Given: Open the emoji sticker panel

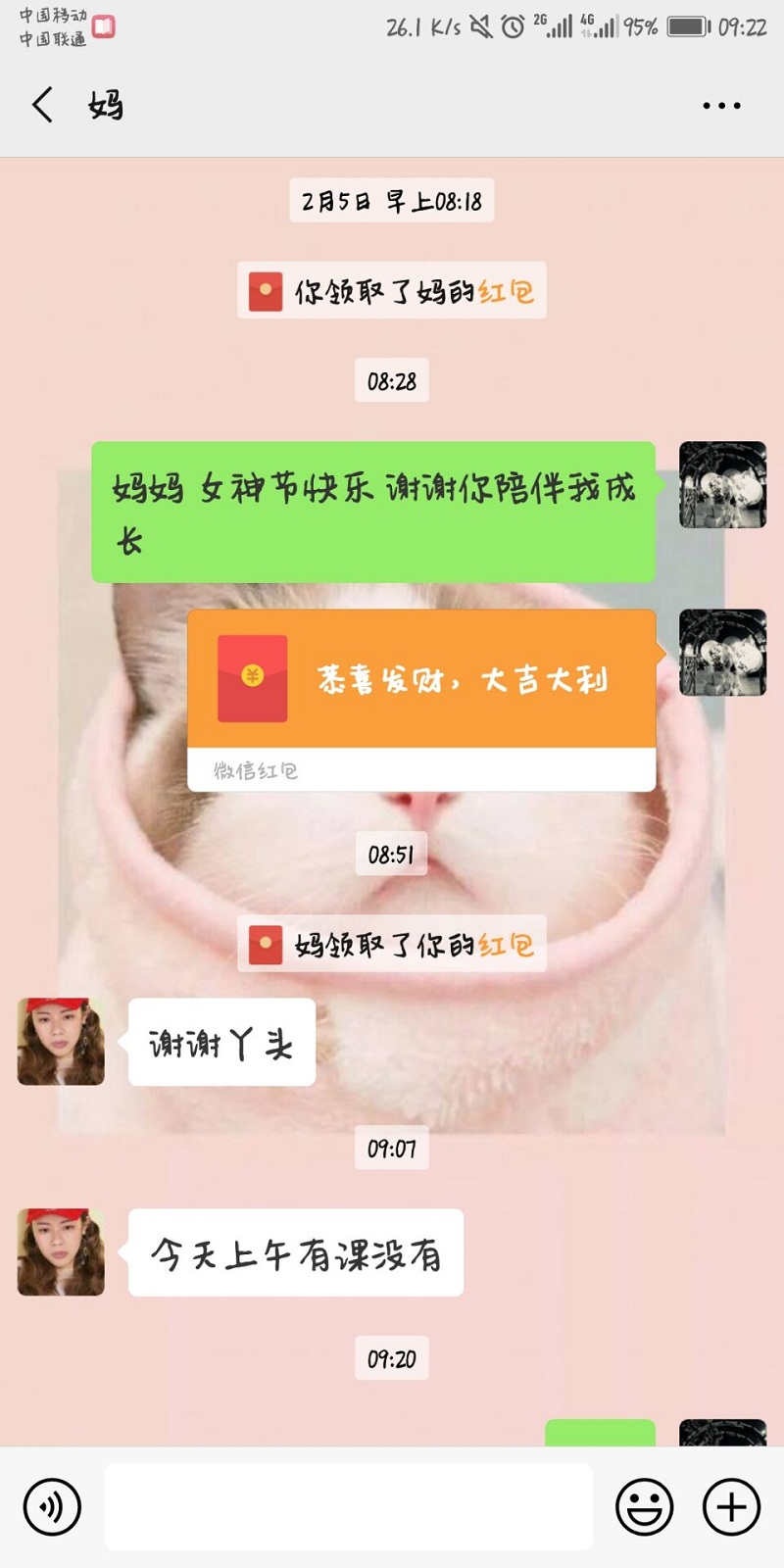Looking at the screenshot, I should tap(644, 1506).
